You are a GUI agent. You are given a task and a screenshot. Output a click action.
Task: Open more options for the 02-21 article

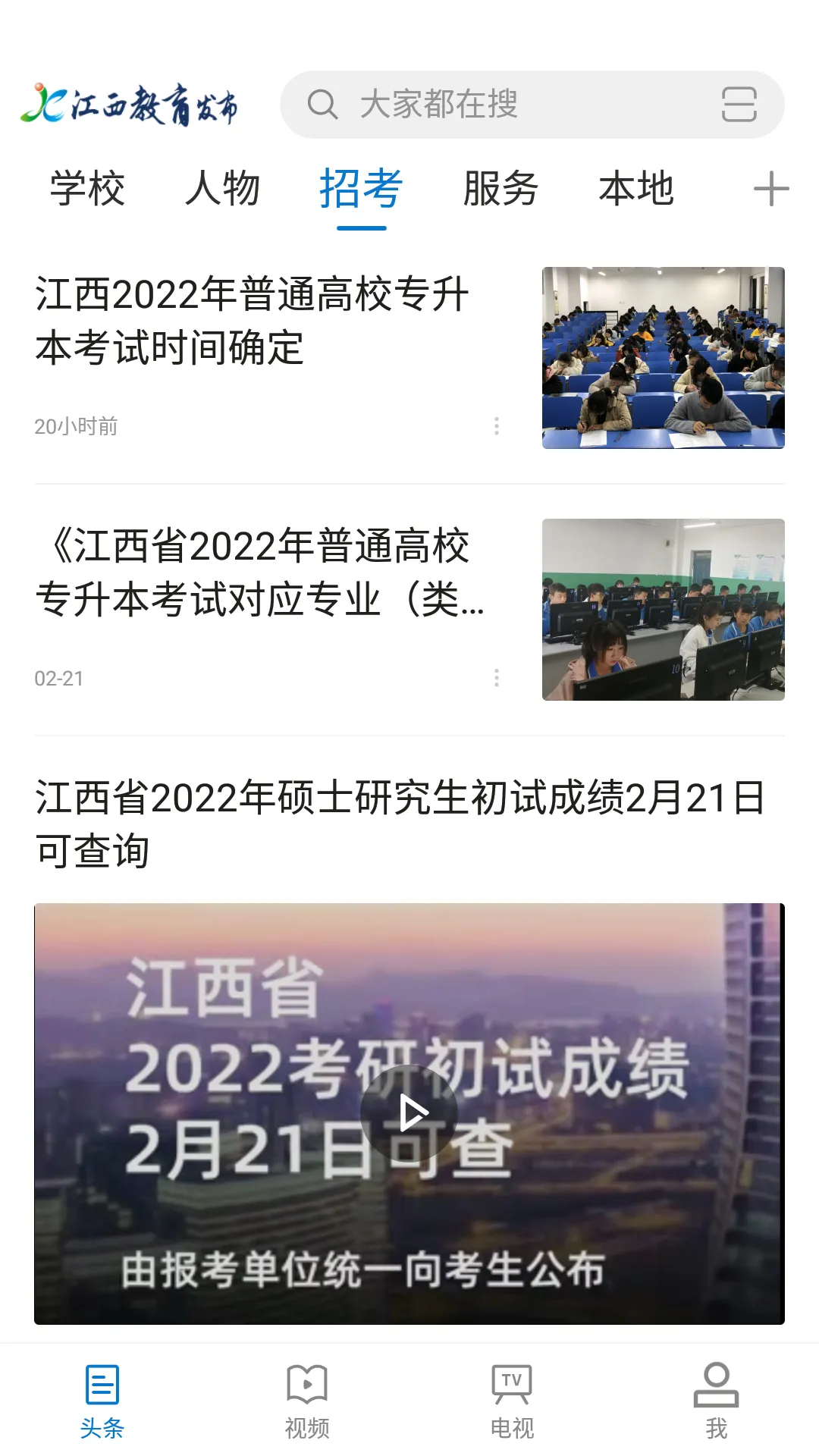[497, 677]
